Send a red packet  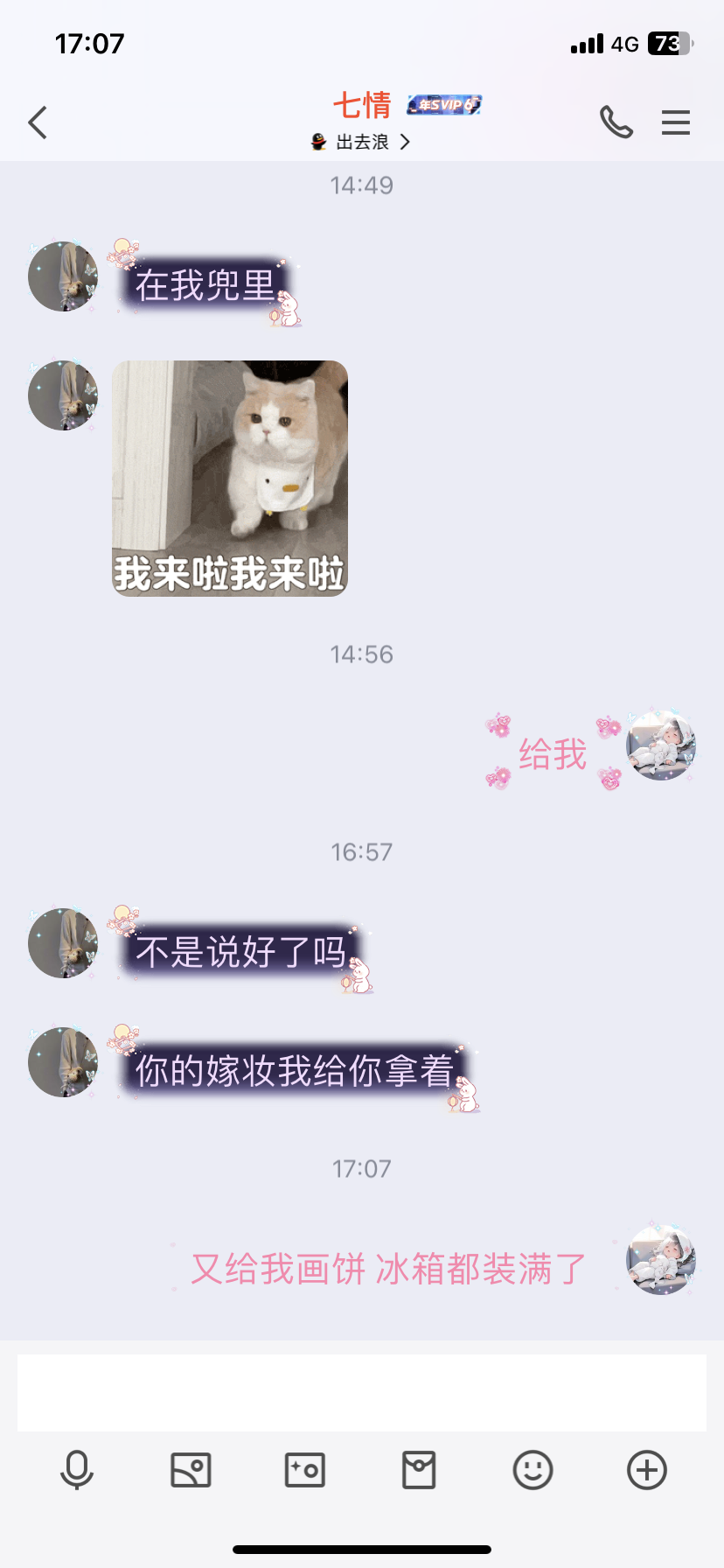click(419, 1470)
